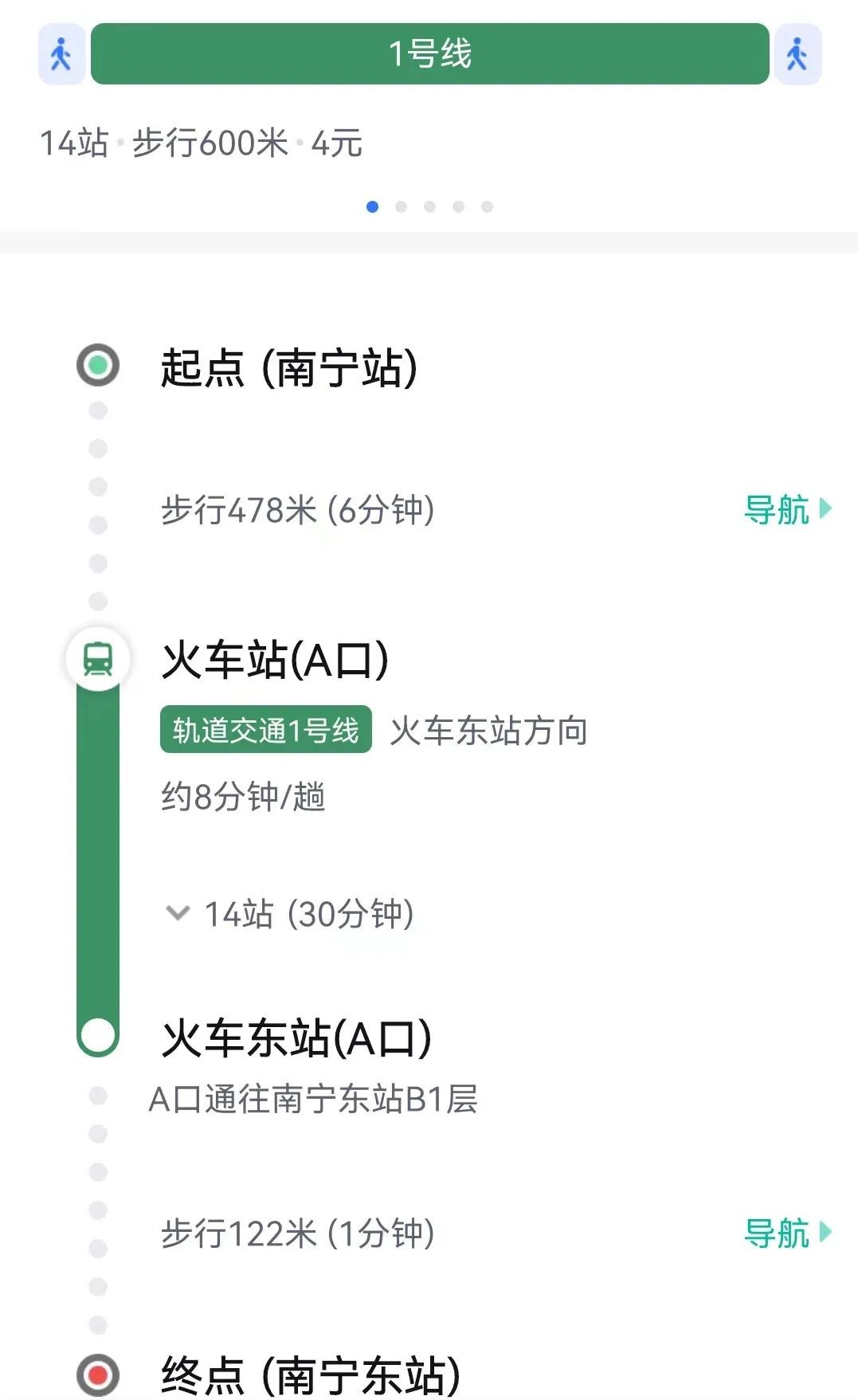The width and height of the screenshot is (858, 1400).
Task: Select 火车东站(A口) exit station
Action: pos(296,1038)
